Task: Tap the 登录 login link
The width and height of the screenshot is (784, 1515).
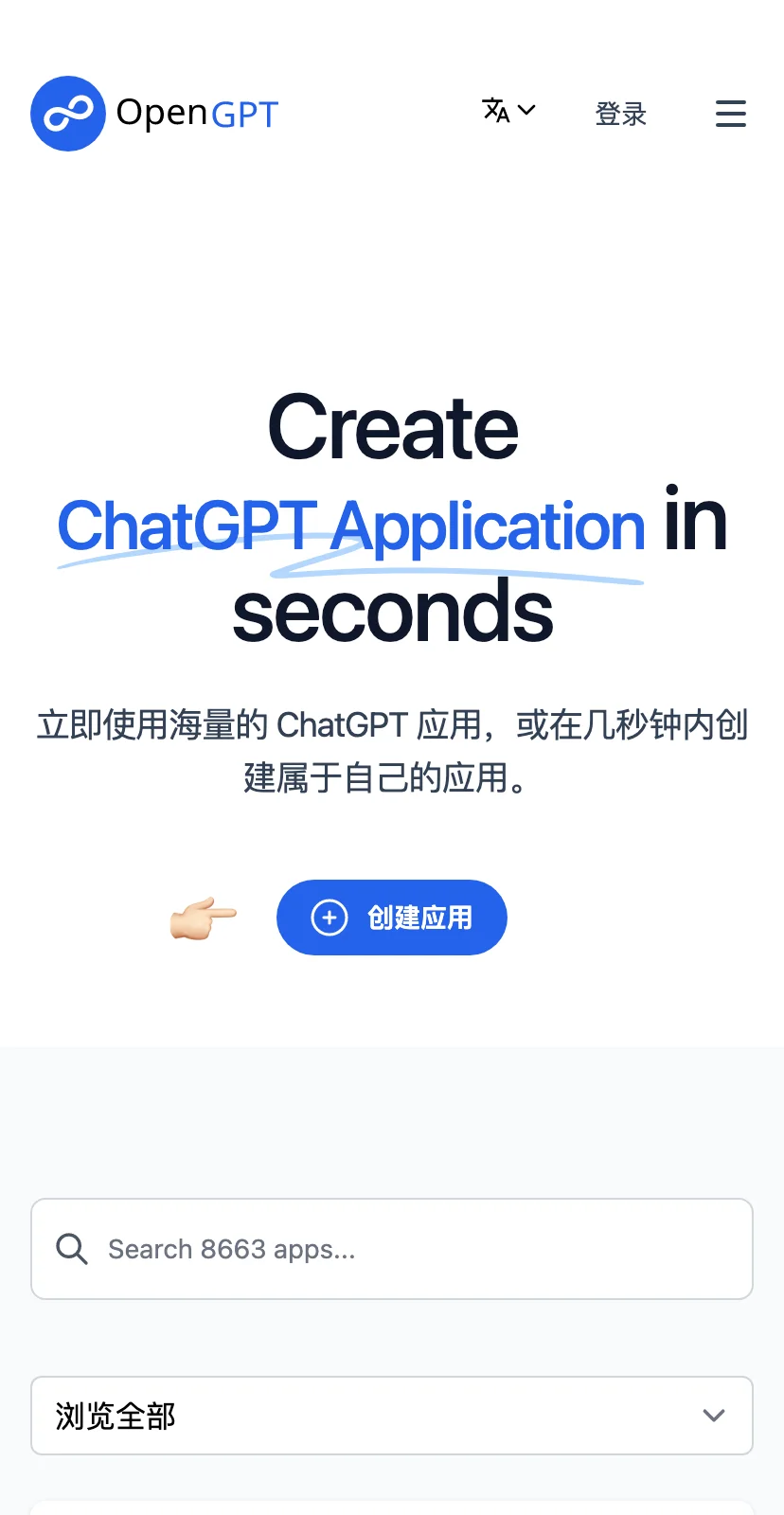Action: [620, 114]
